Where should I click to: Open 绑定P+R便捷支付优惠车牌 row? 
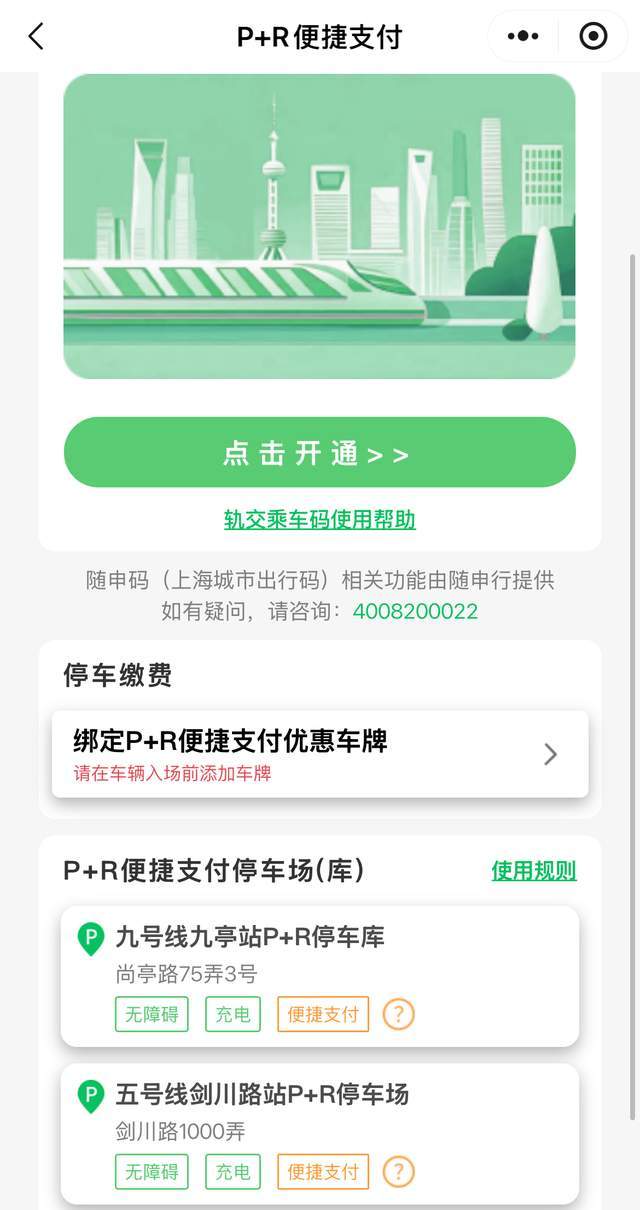coord(319,754)
